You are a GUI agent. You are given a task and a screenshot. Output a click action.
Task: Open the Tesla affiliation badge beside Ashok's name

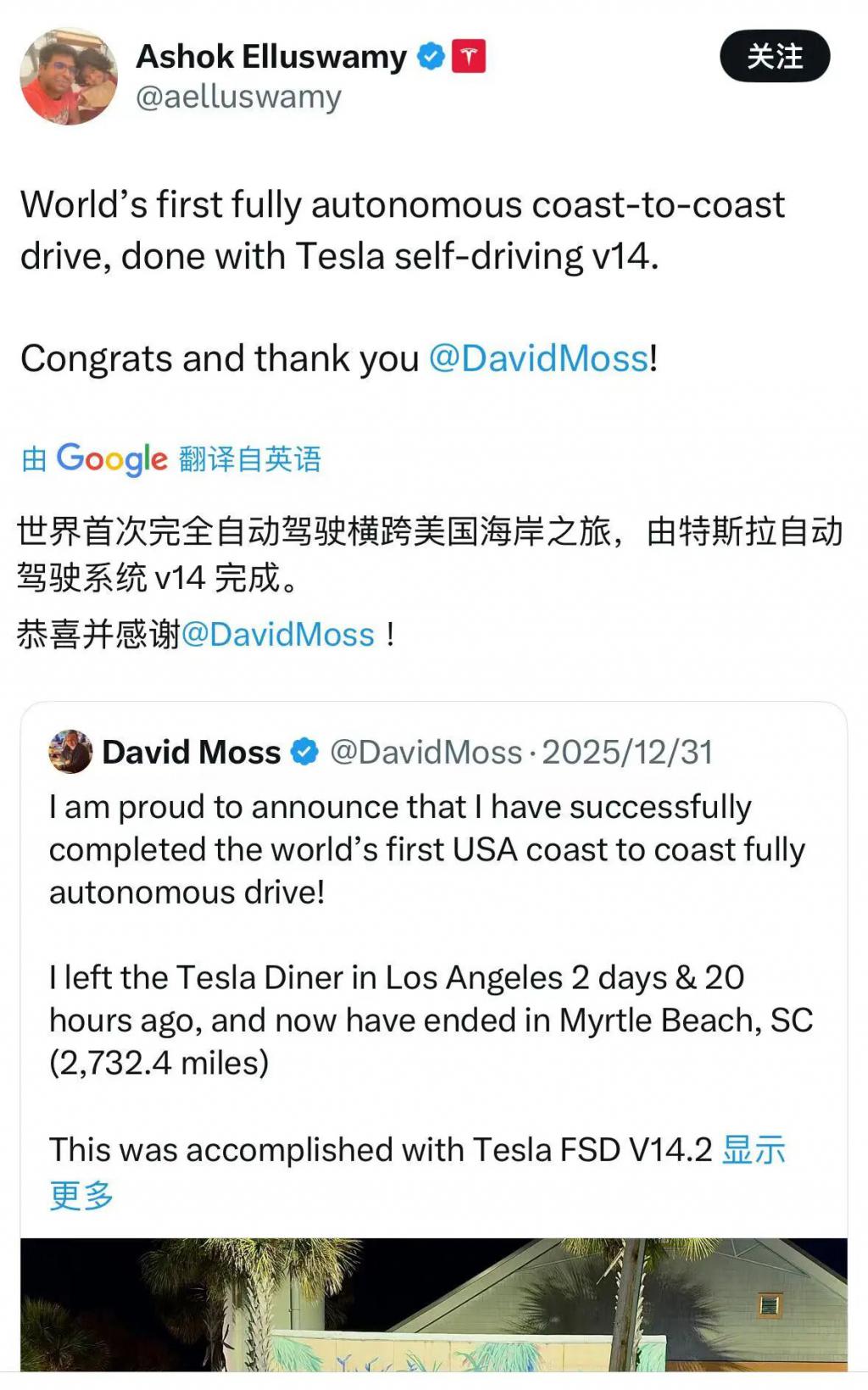coord(468,57)
